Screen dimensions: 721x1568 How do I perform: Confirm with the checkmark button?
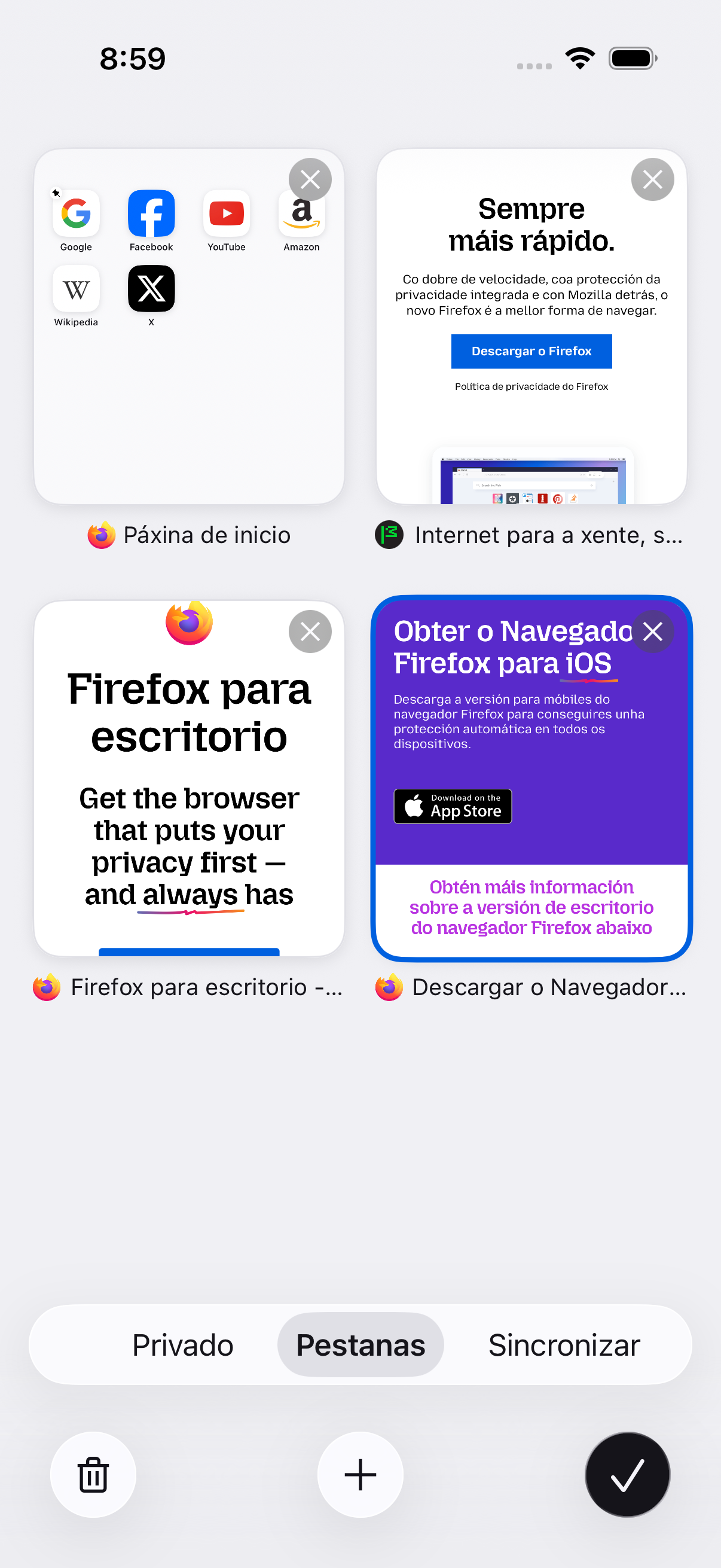627,1475
